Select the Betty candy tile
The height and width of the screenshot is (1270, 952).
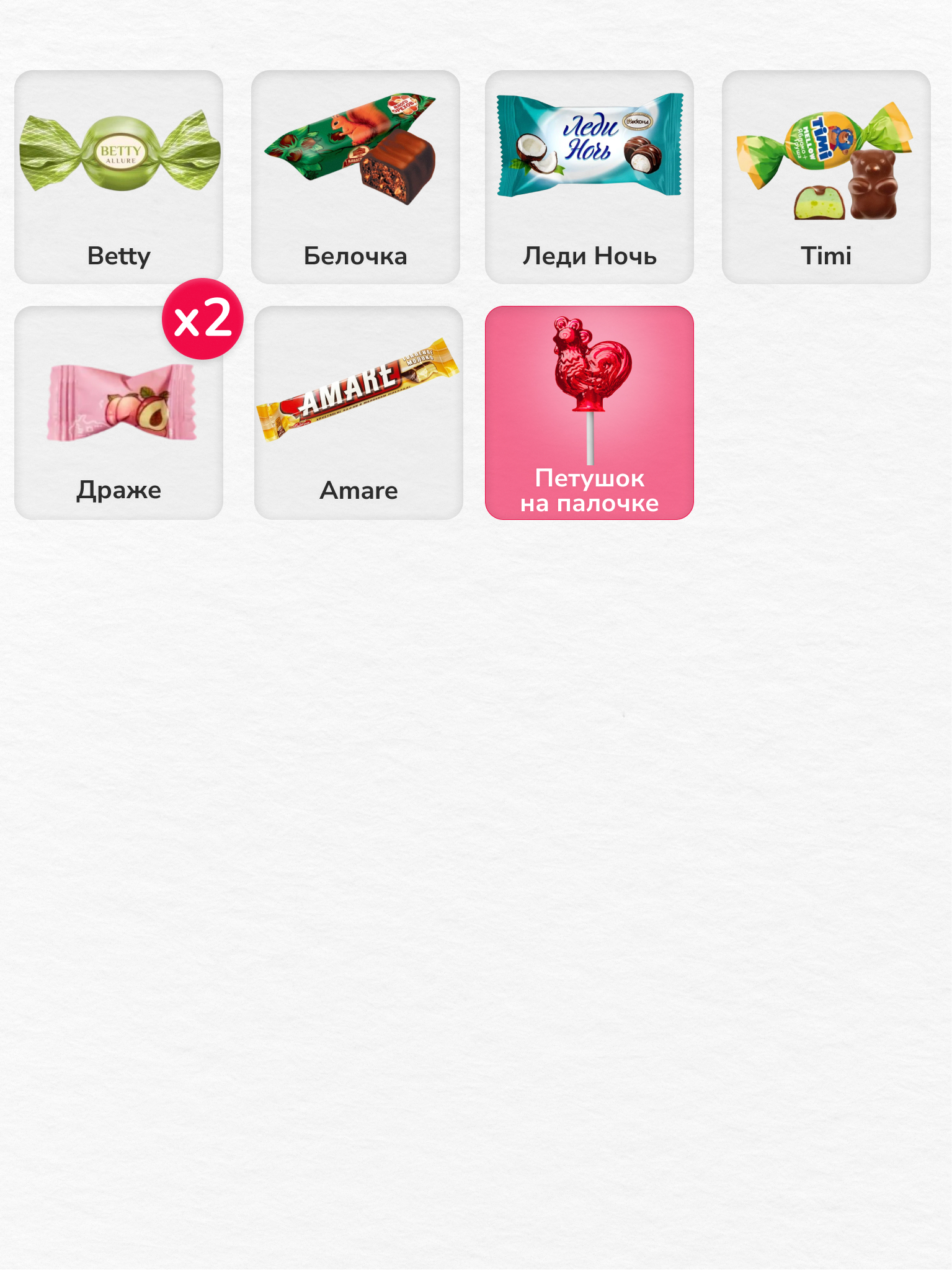coord(118,177)
